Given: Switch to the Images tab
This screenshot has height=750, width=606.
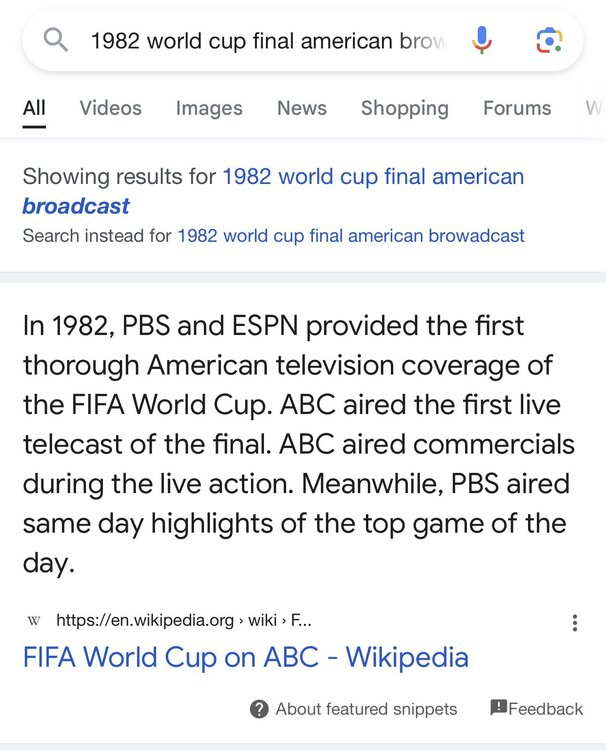Looking at the screenshot, I should (x=209, y=108).
